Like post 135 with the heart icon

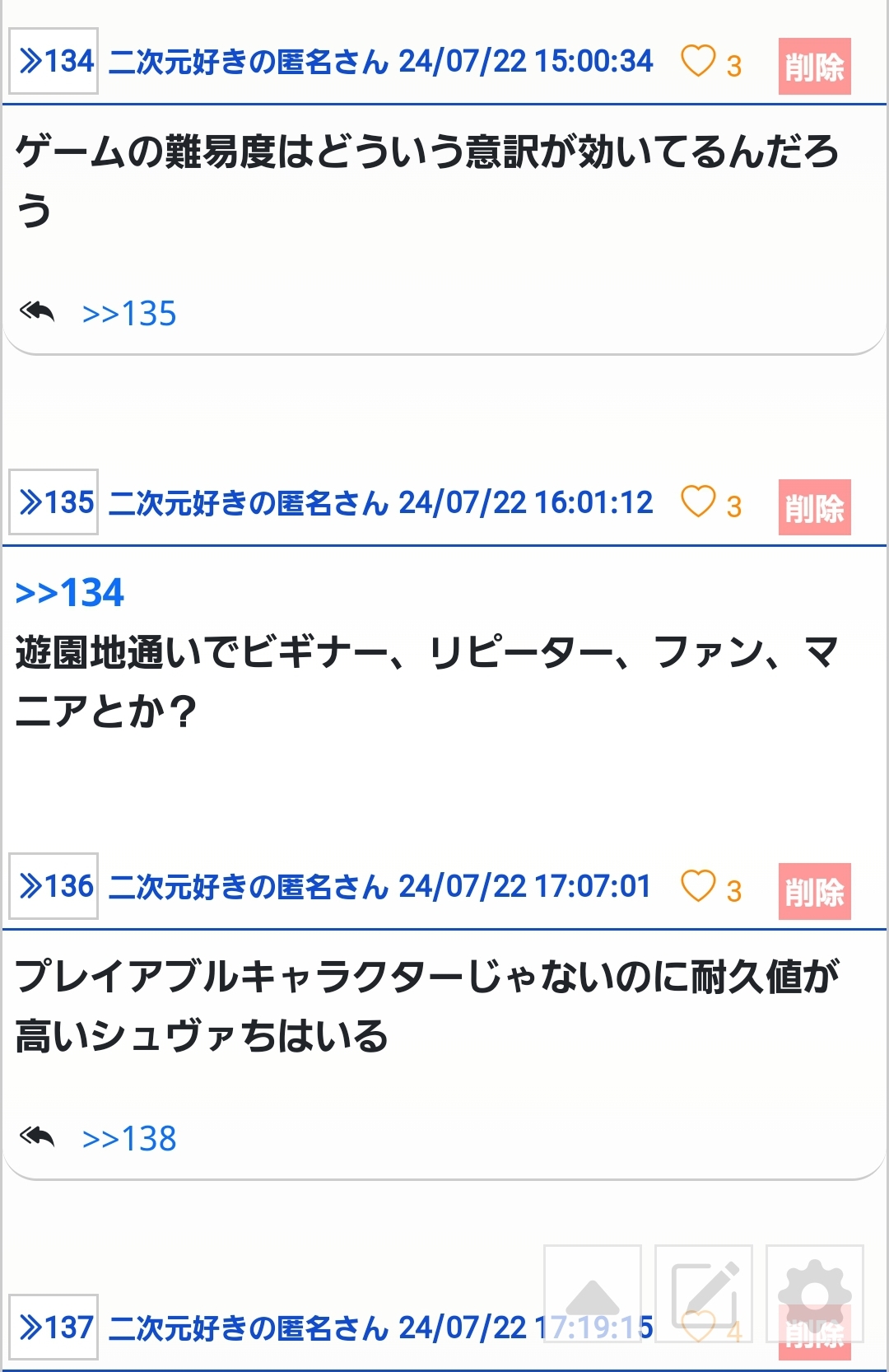point(698,502)
